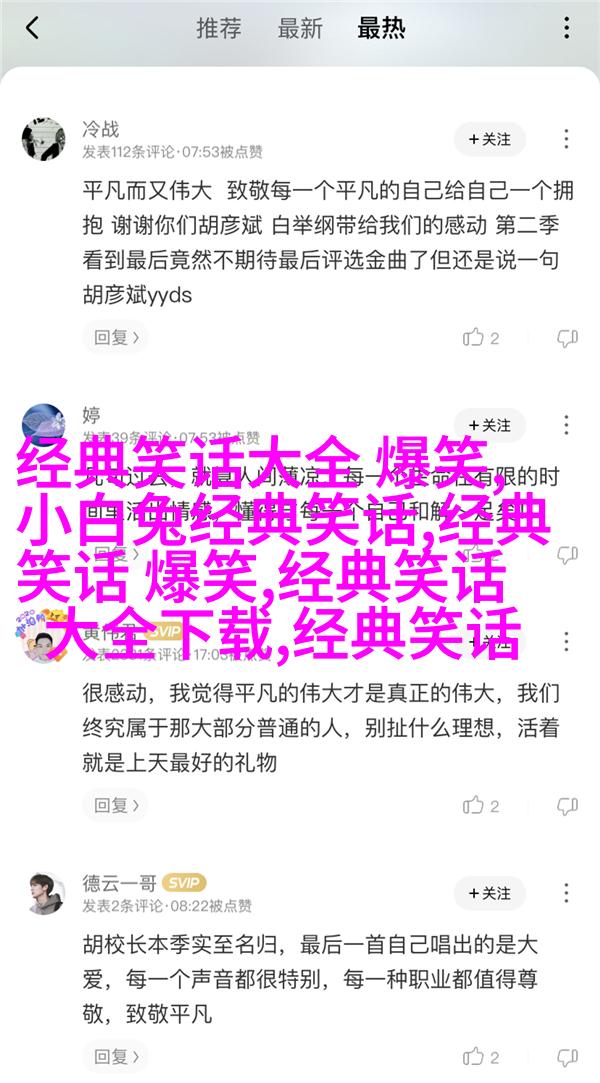This screenshot has height=1083, width=600.
Task: View 德云一哥's profile avatar
Action: coord(44,893)
